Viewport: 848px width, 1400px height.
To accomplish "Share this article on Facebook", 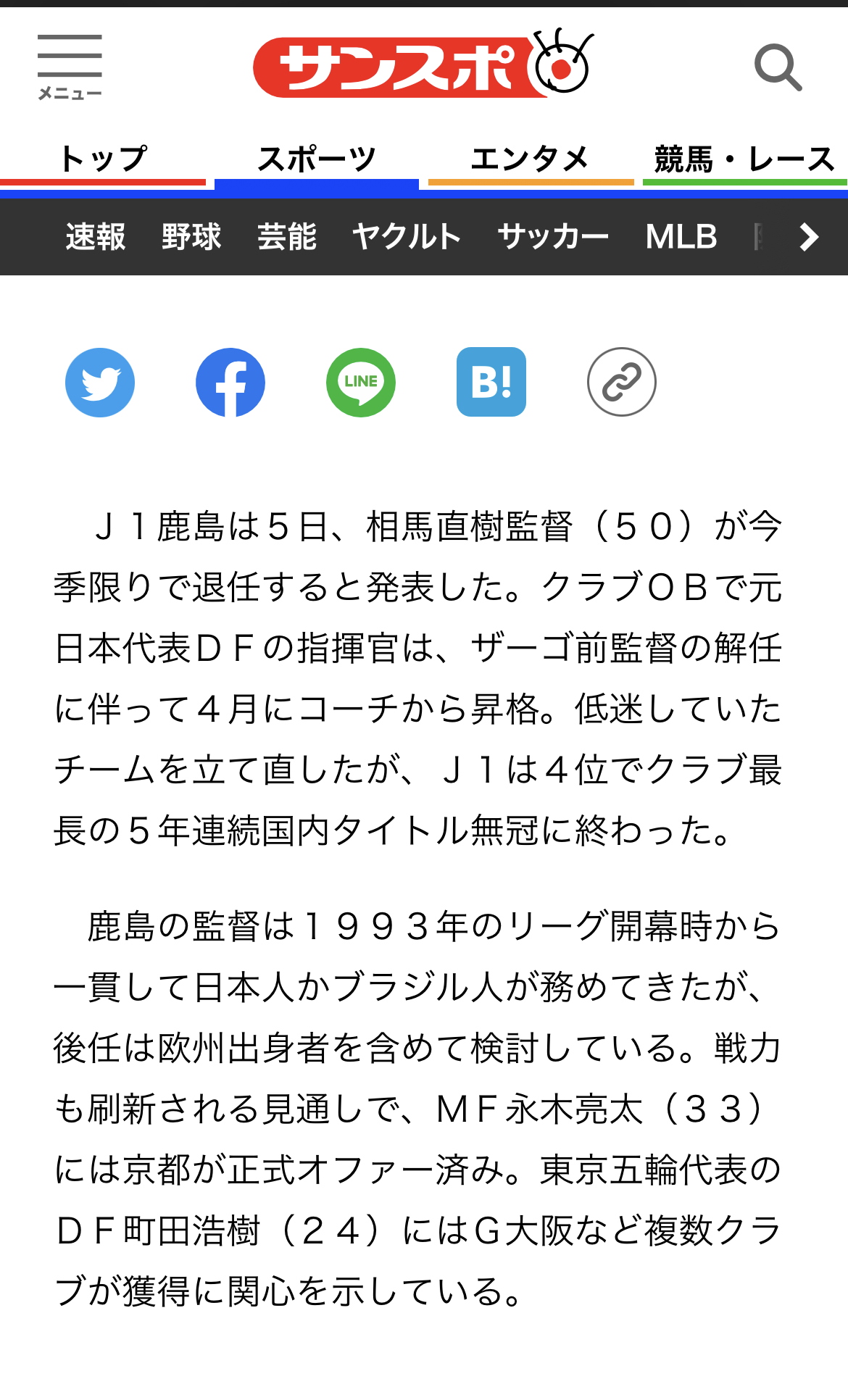I will 230,382.
